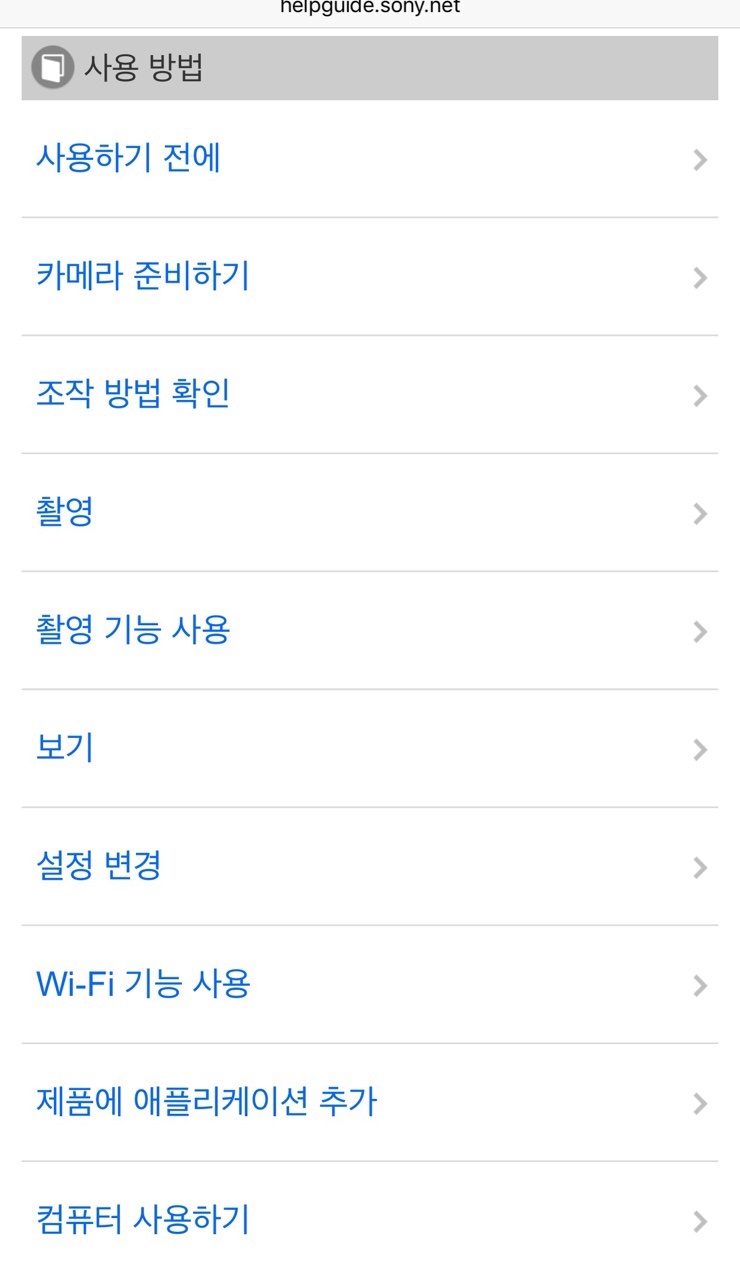Open 제품에 애플리케이션 추가
Image resolution: width=740 pixels, height=1263 pixels.
(206, 1102)
